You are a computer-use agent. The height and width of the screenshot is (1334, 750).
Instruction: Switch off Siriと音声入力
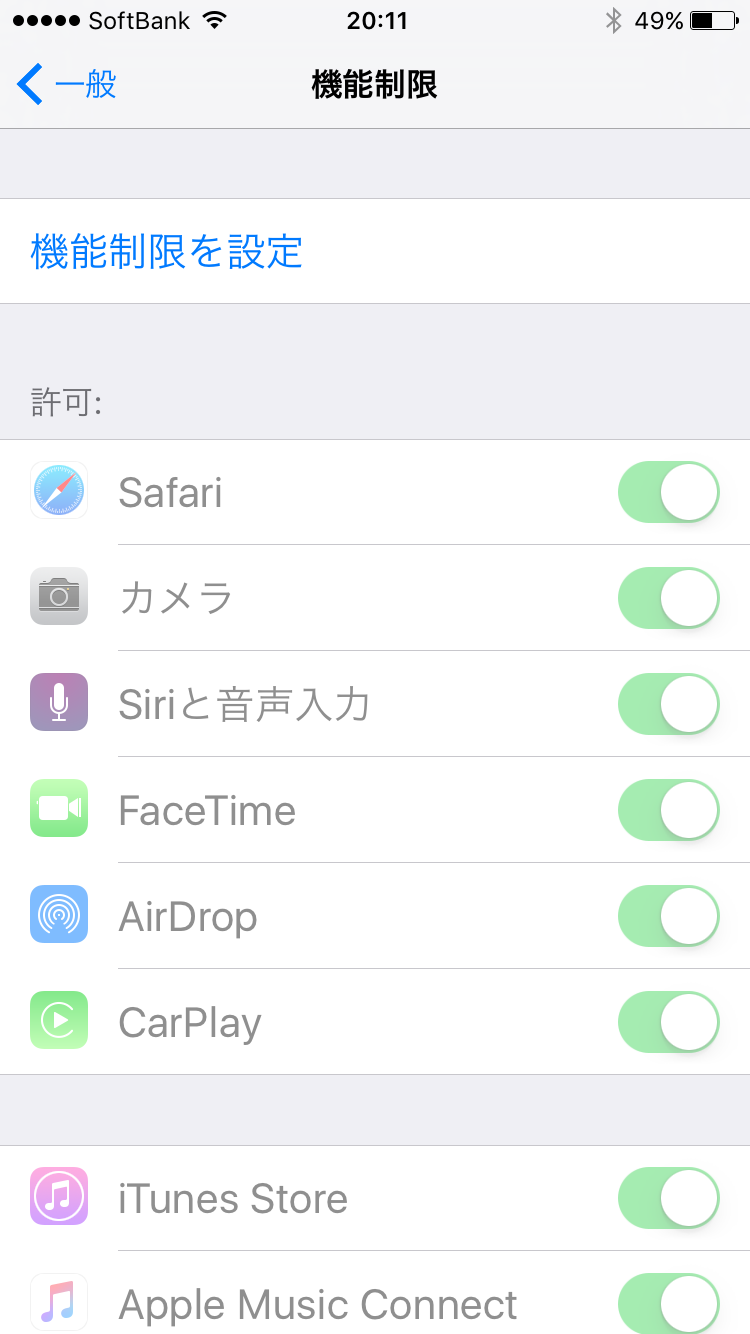click(x=669, y=704)
